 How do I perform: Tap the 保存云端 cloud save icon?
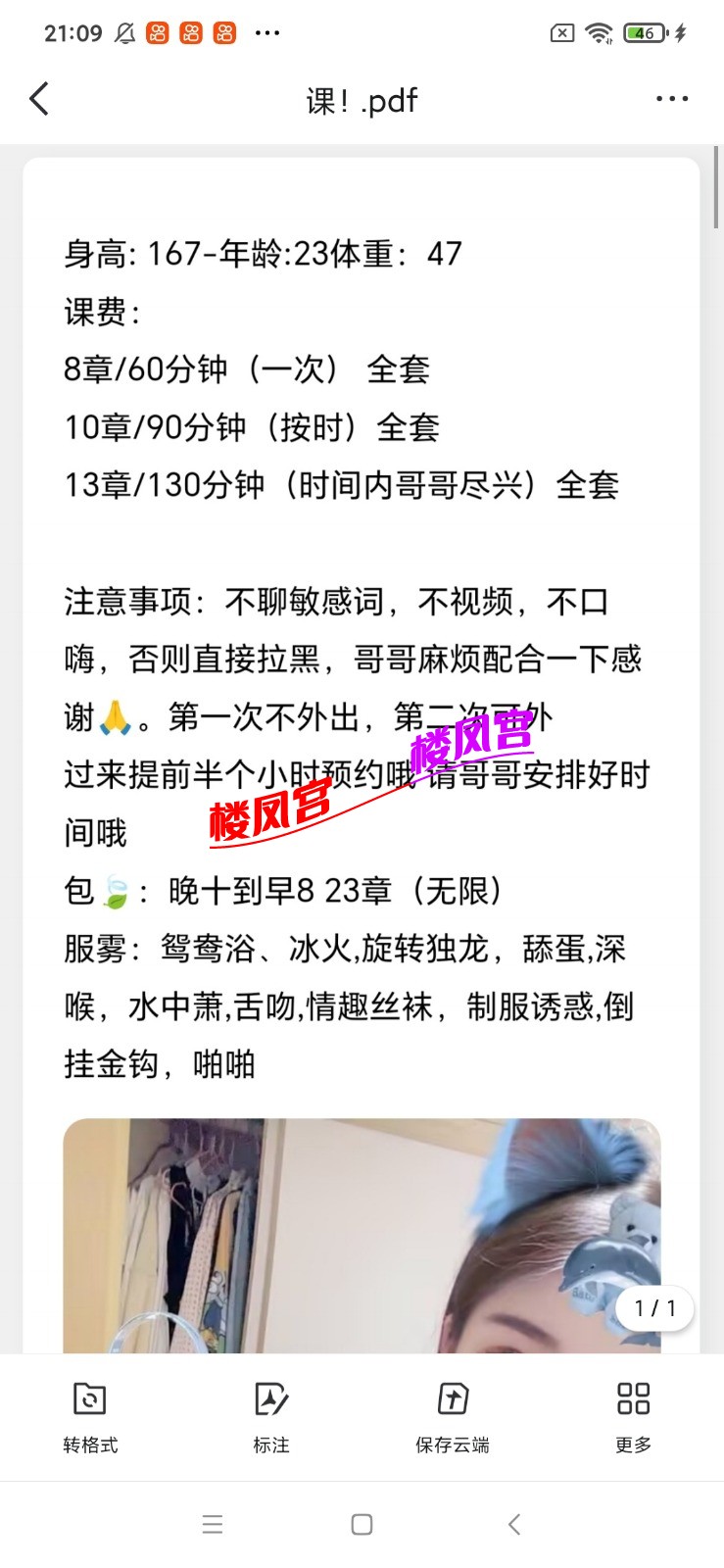[x=453, y=1400]
